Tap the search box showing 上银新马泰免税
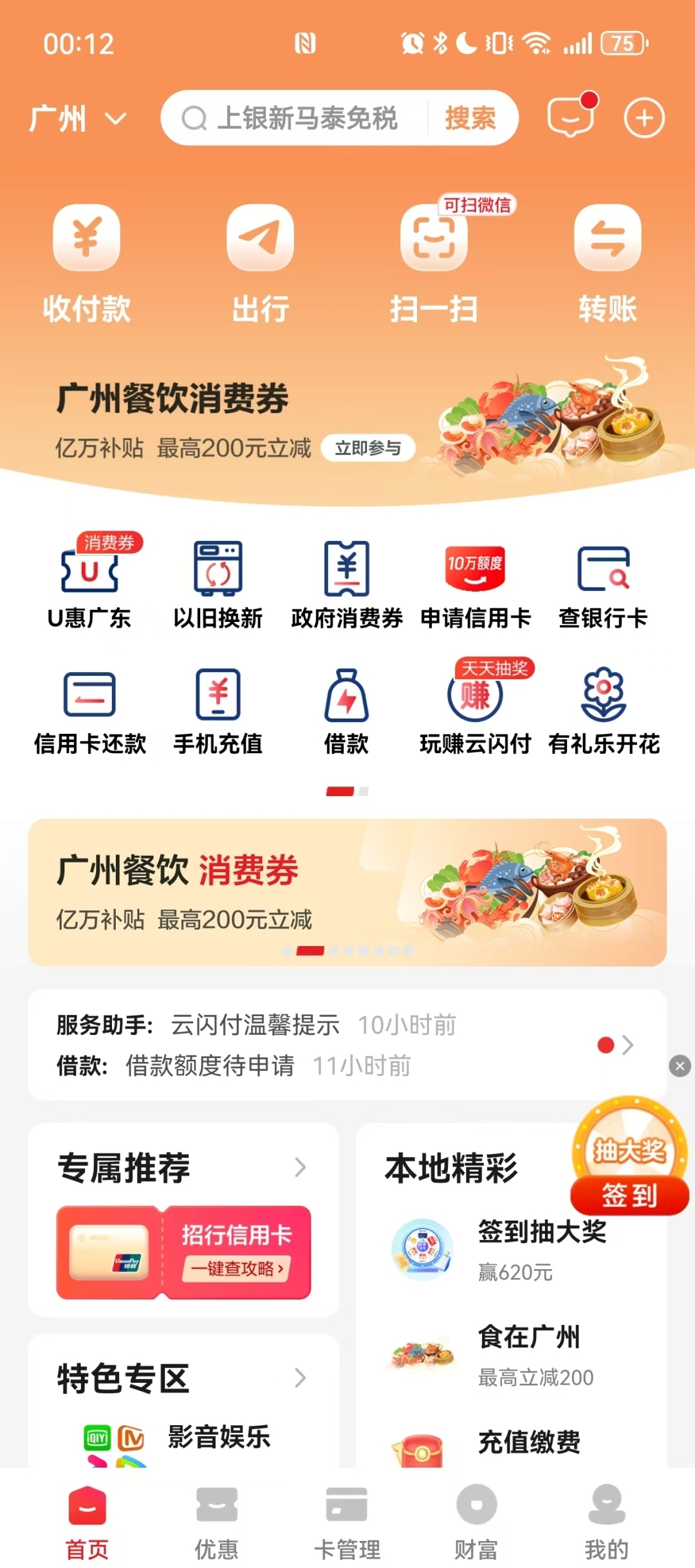 [302, 118]
